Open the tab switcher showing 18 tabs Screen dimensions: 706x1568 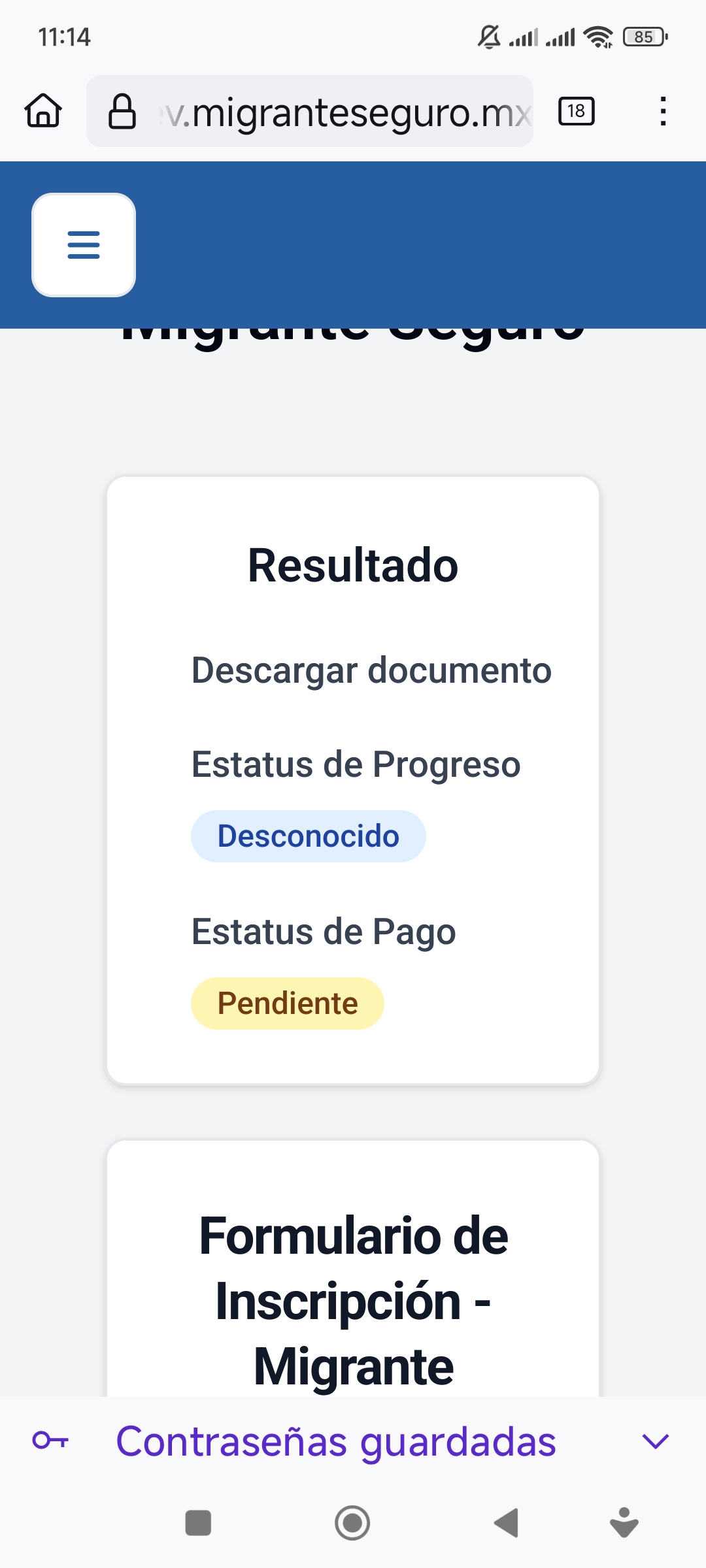click(x=576, y=111)
